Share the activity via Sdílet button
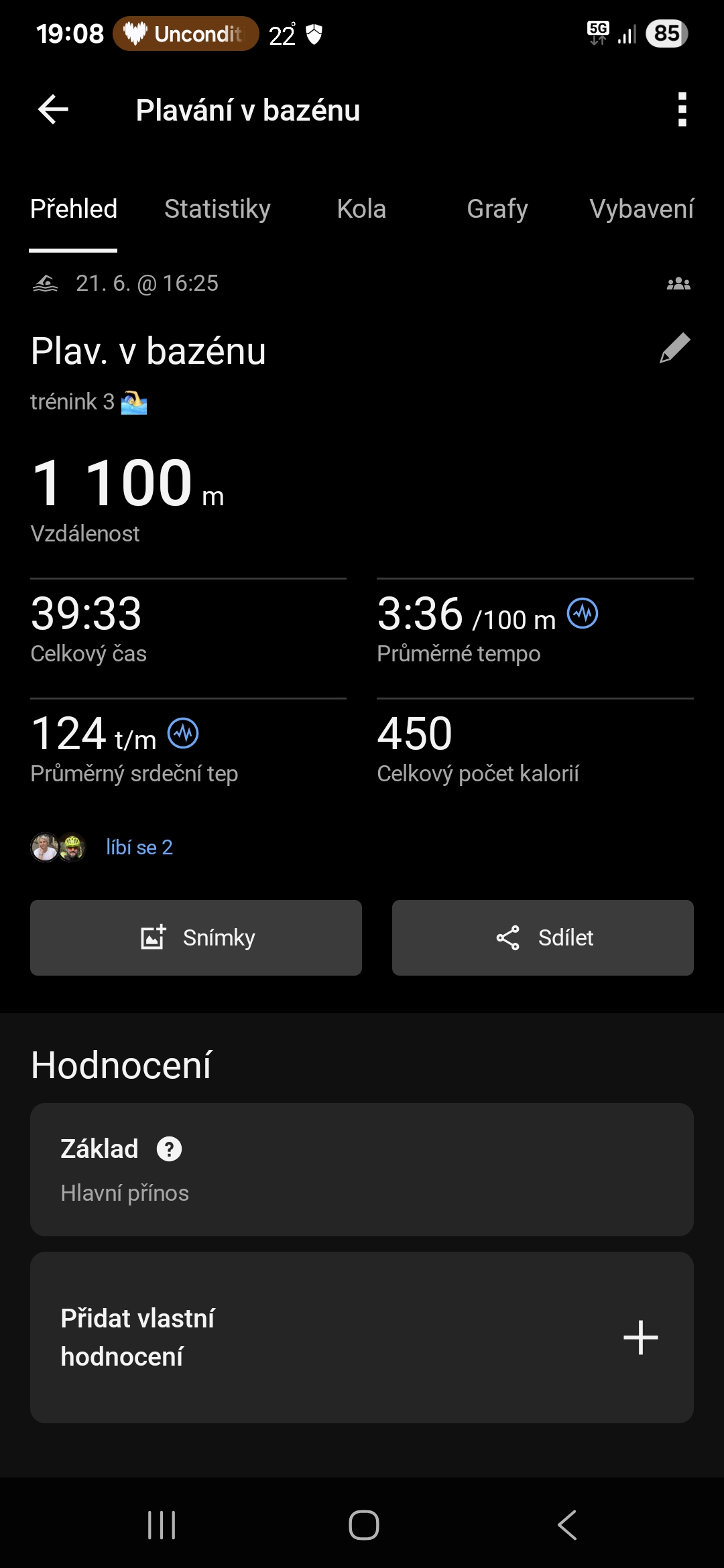The height and width of the screenshot is (1568, 724). click(x=542, y=937)
